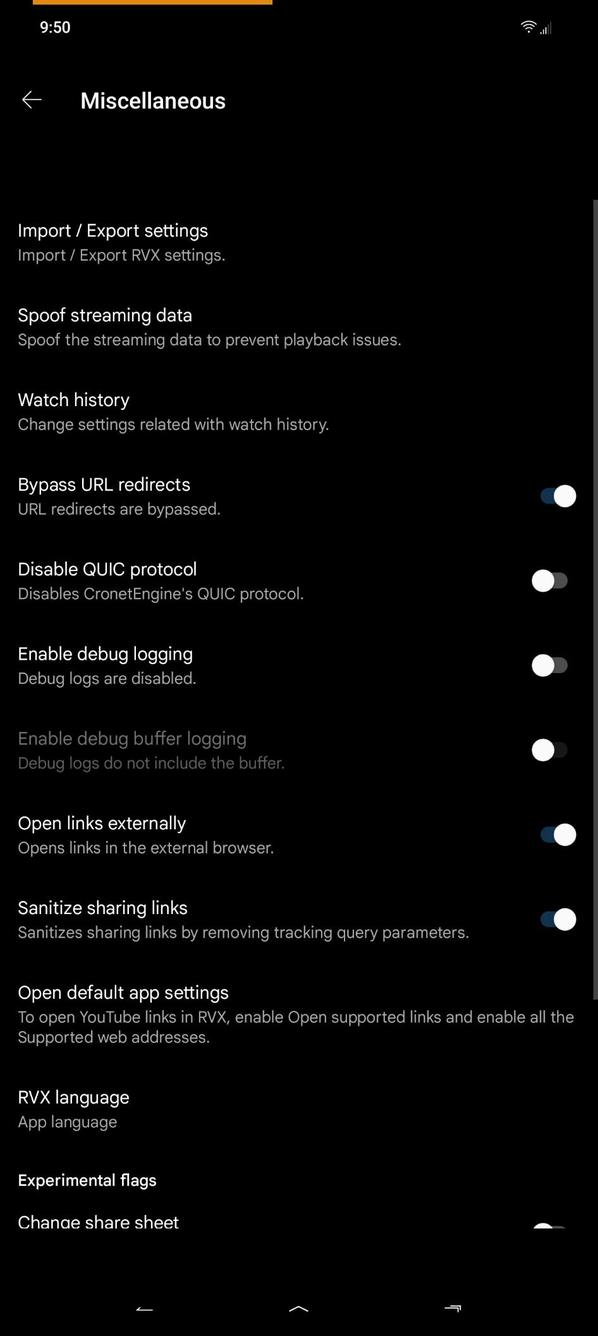Disable Open links externally

557,835
